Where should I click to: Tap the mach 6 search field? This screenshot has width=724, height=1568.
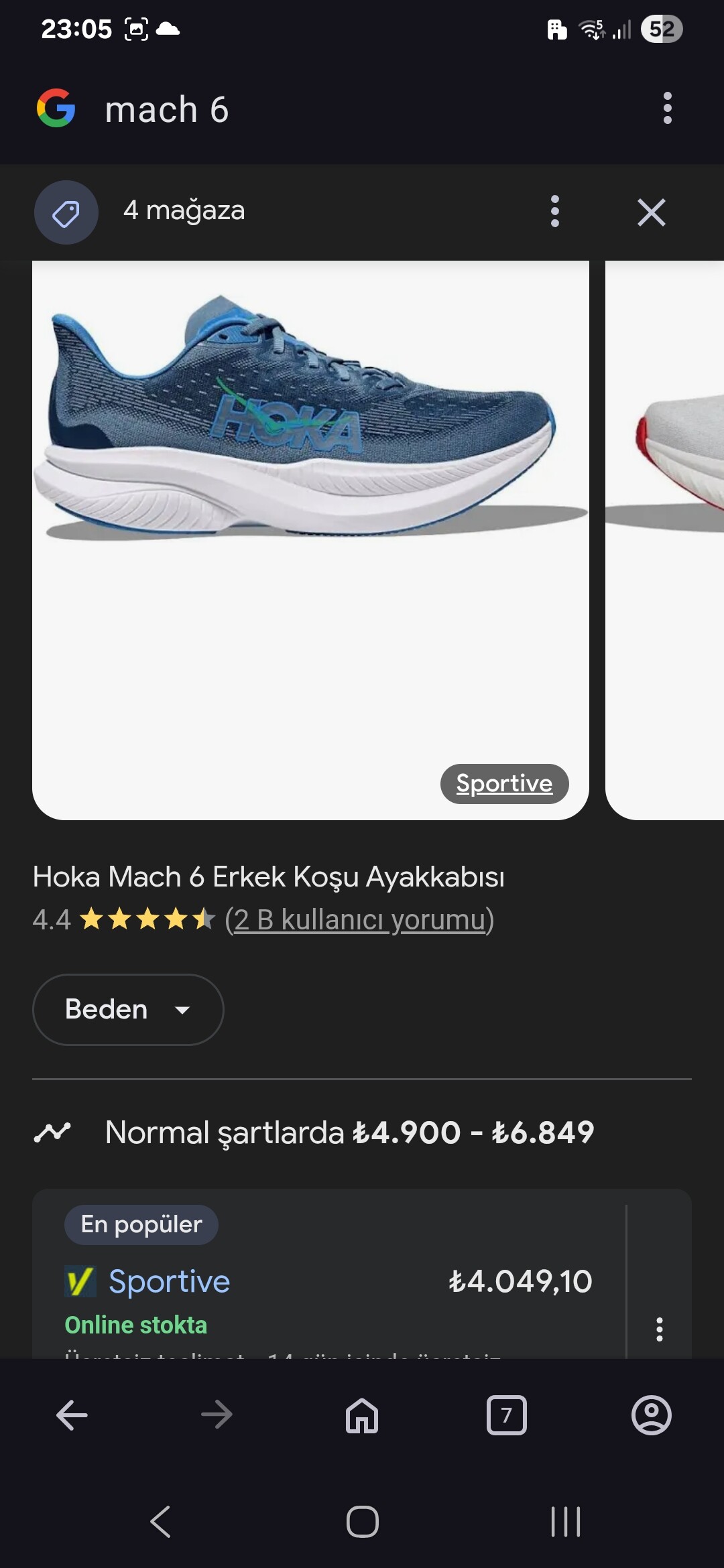coord(335,110)
